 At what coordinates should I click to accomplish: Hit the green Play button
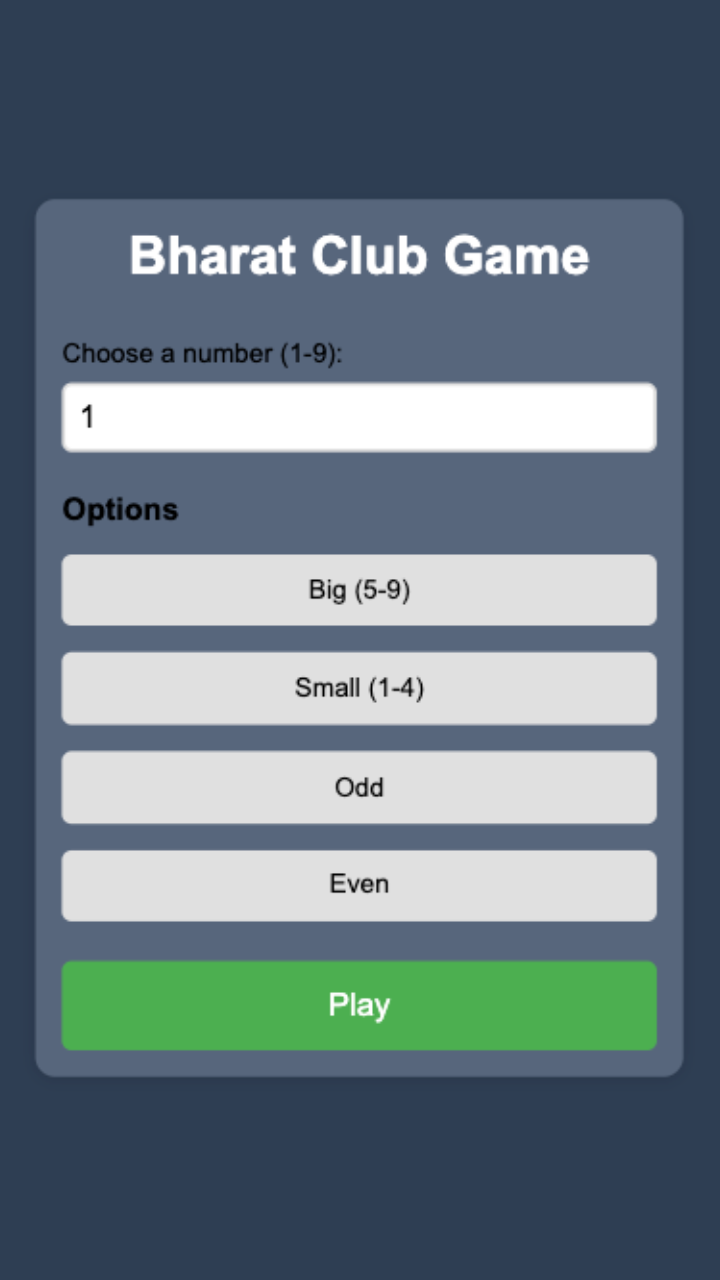[359, 1005]
